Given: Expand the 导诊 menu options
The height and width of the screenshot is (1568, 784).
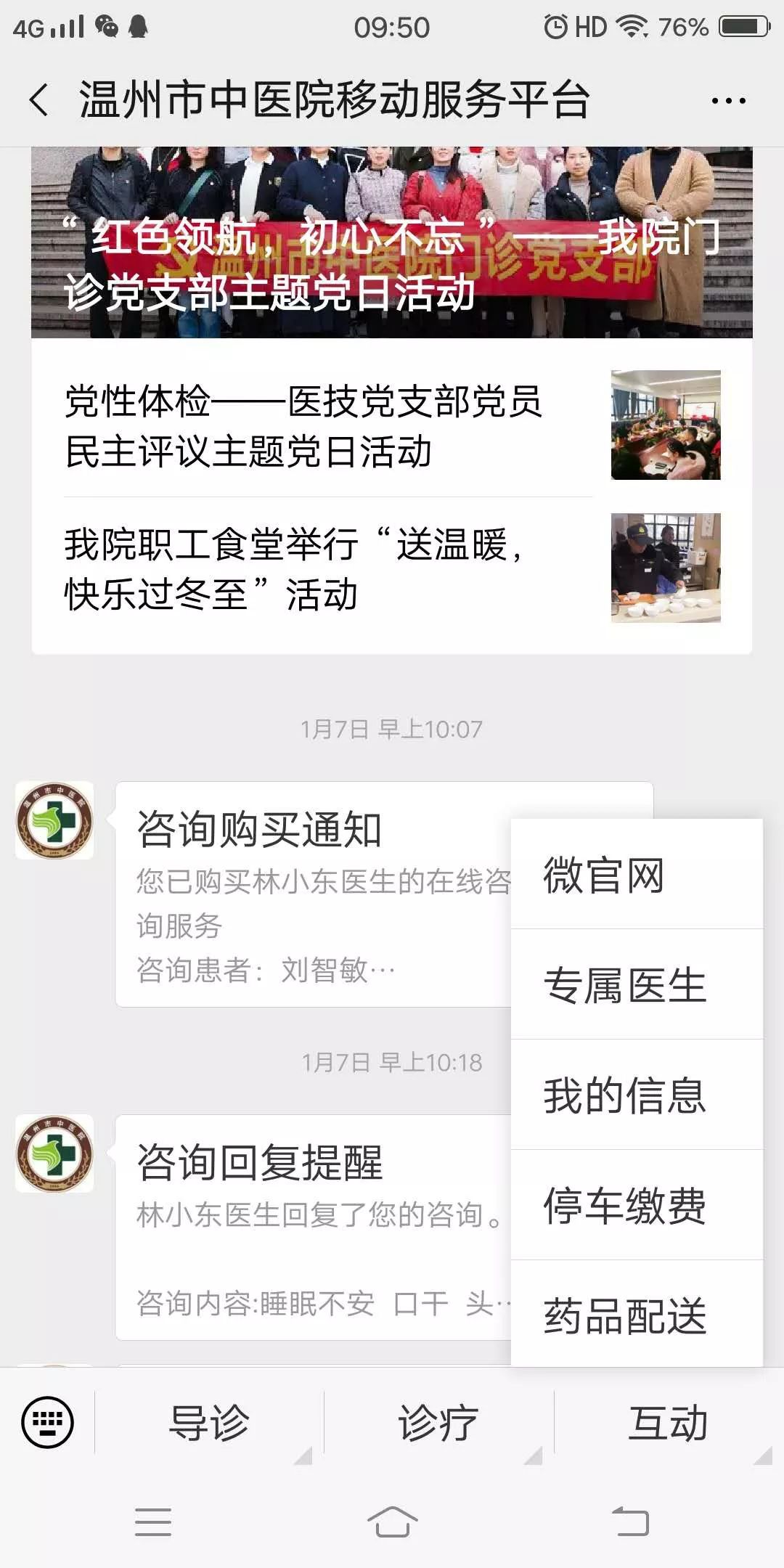Looking at the screenshot, I should pyautogui.click(x=211, y=1423).
